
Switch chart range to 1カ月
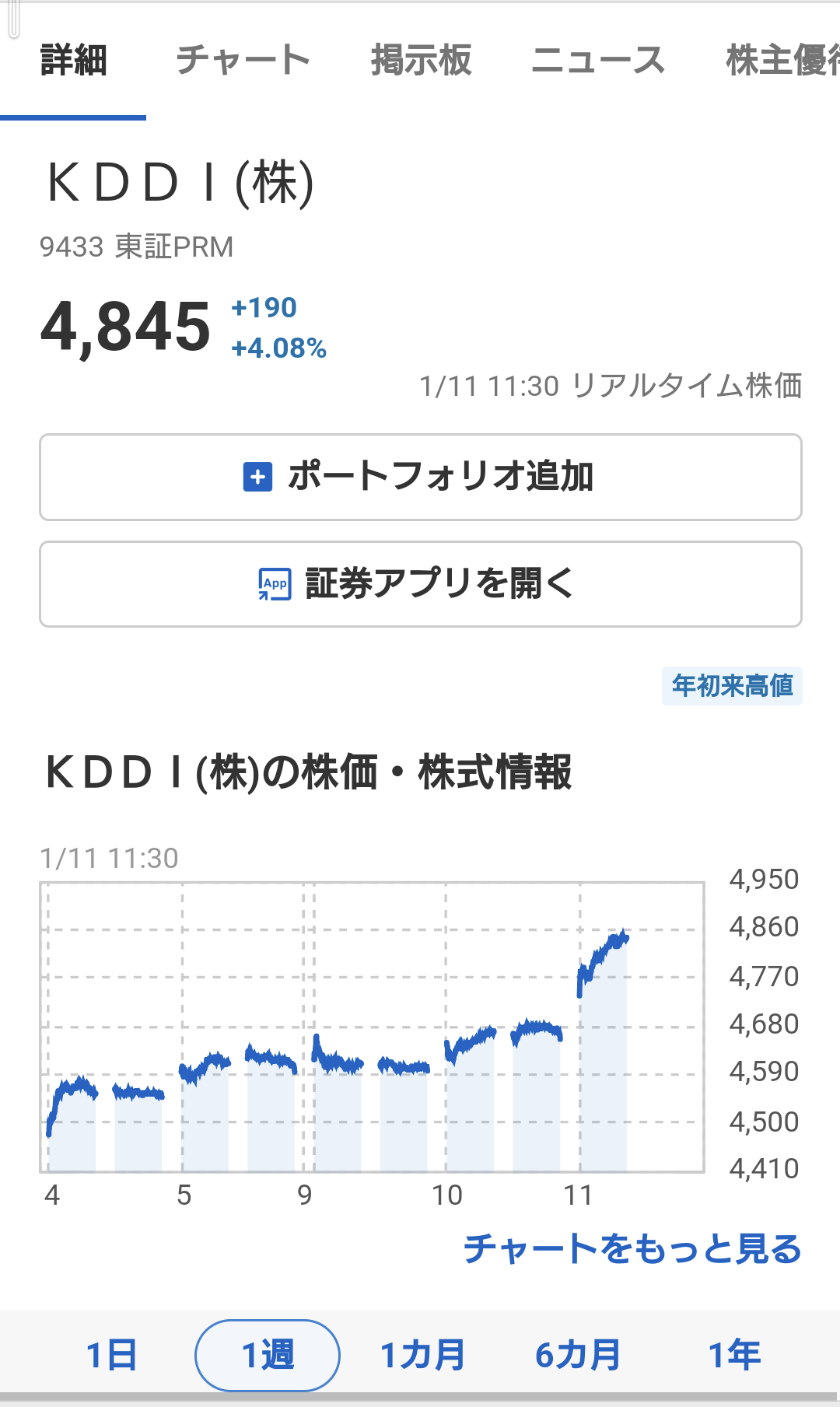pos(422,1356)
